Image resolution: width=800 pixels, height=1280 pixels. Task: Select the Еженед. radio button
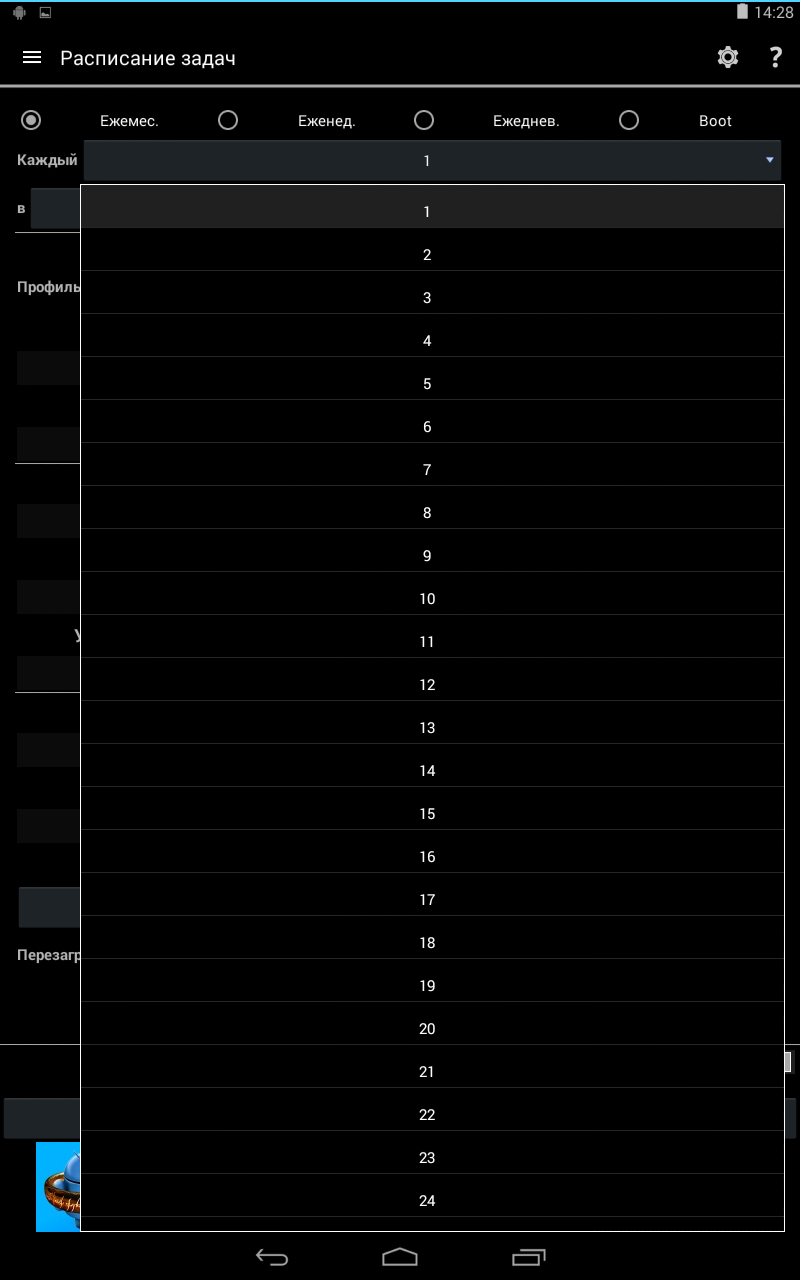228,120
